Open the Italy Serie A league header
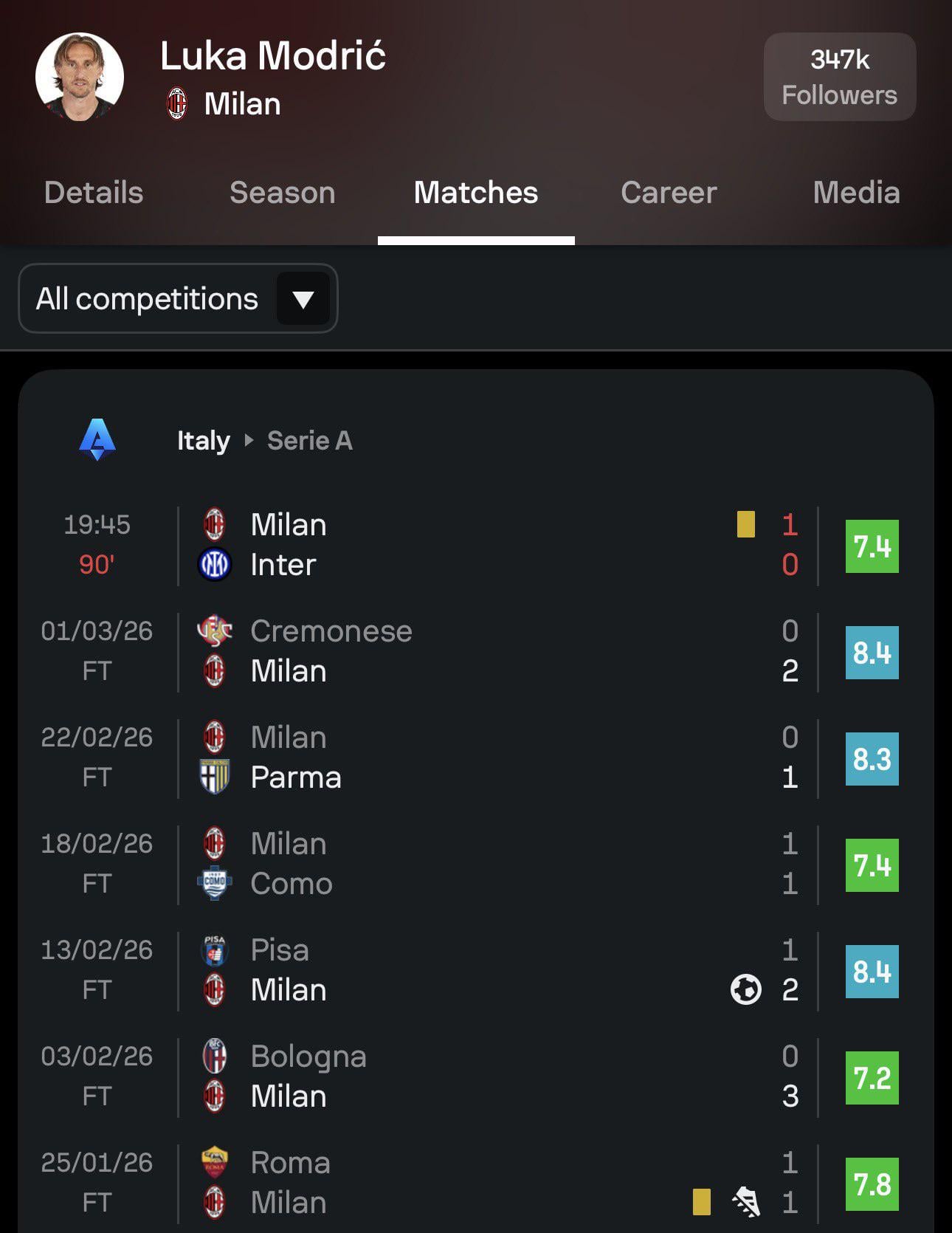This screenshot has width=952, height=1233. (264, 441)
